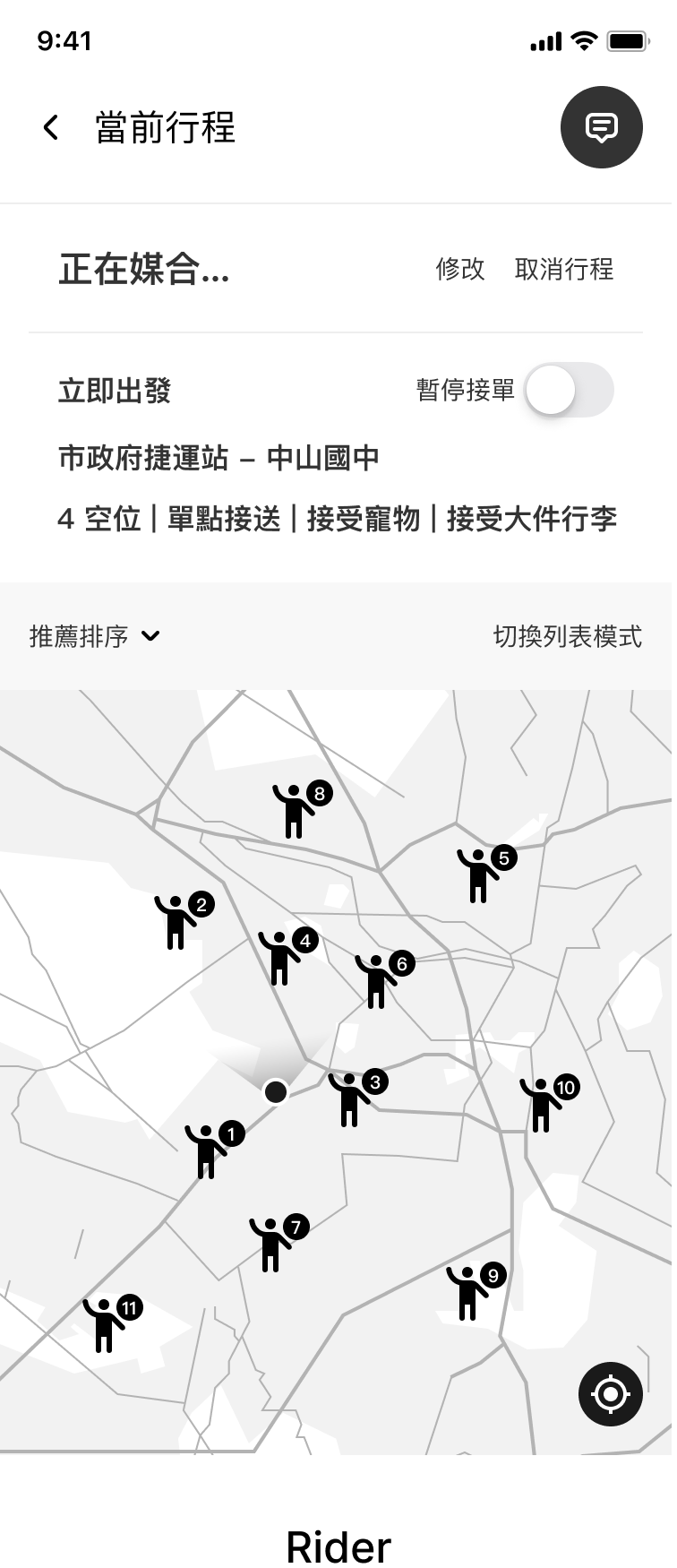The image size is (677, 1568).
Task: Tap 修改 to edit the trip
Action: [x=459, y=269]
